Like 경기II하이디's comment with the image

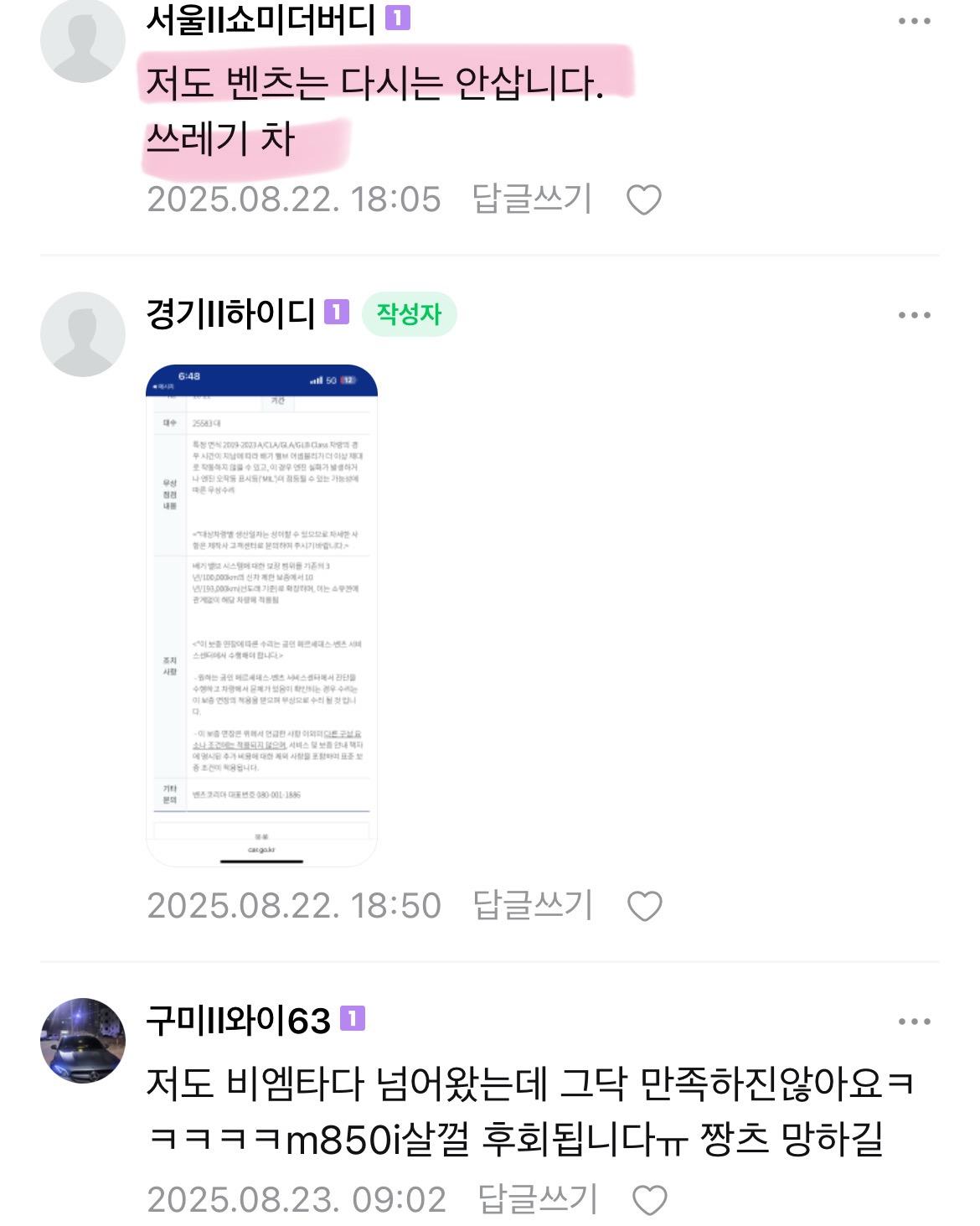coord(644,907)
